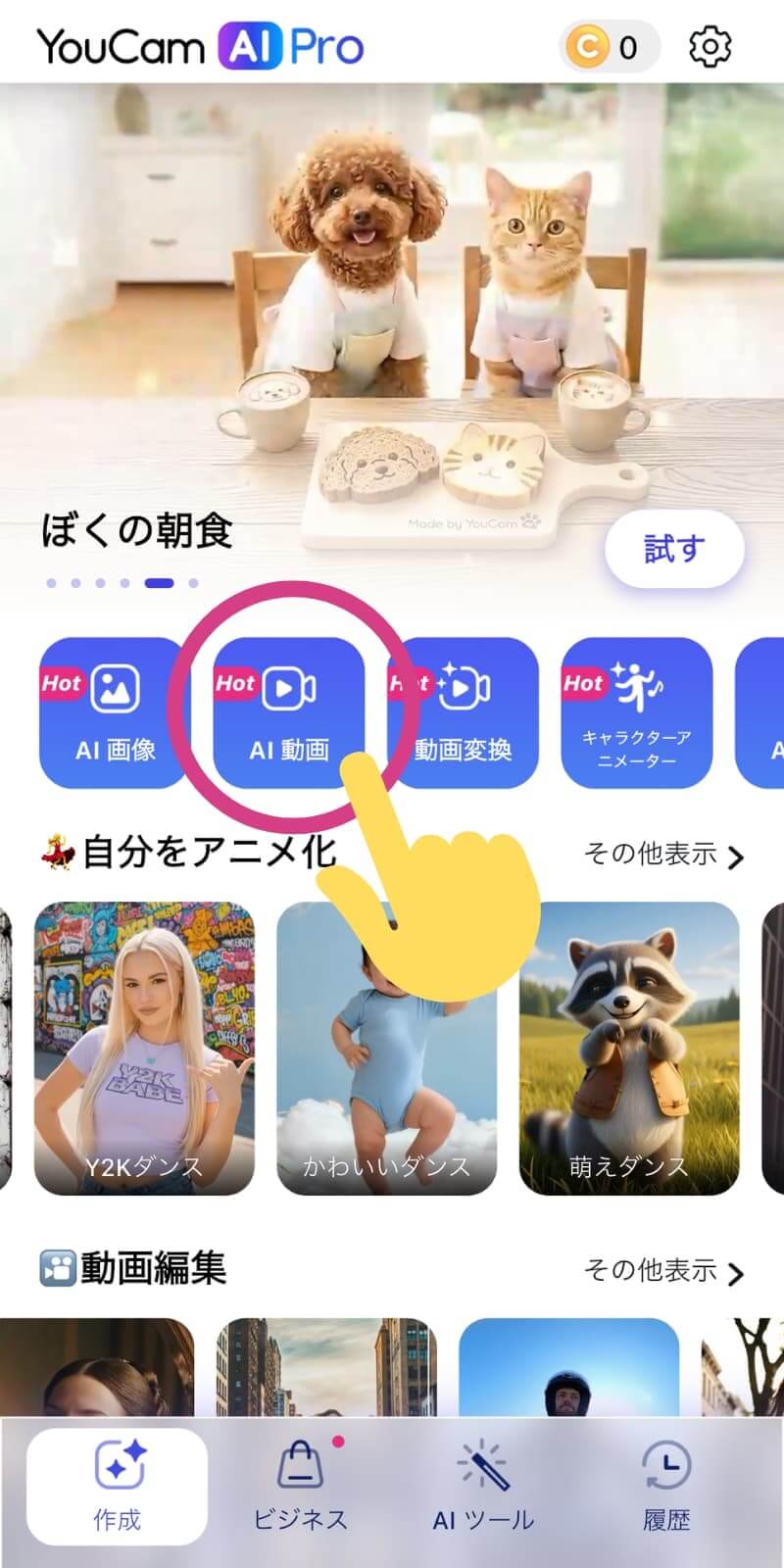
Task: Open the settings gear
Action: 710,46
